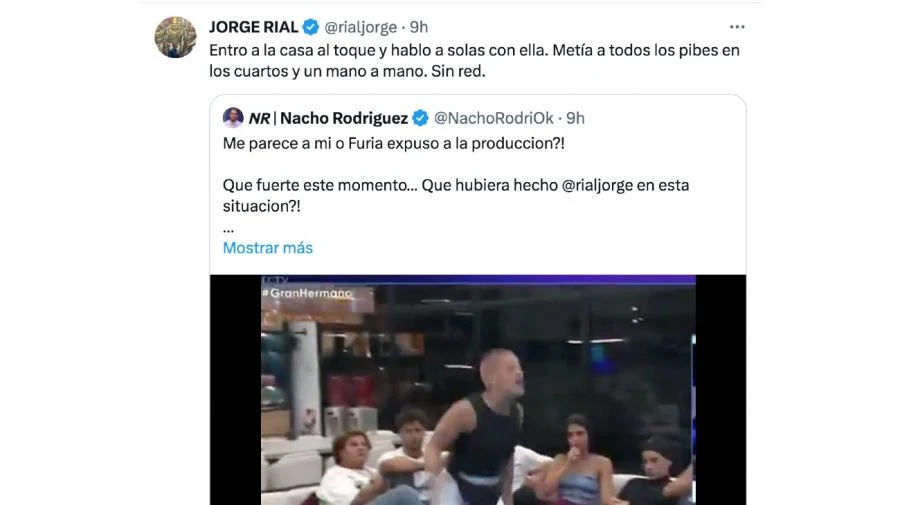Tap the Mostrar más link

267,247
